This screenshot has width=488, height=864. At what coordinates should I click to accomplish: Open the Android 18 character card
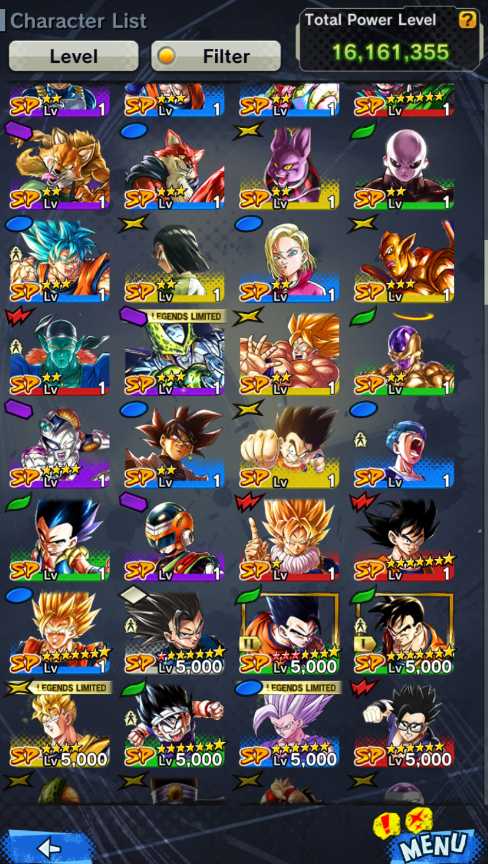[x=289, y=260]
